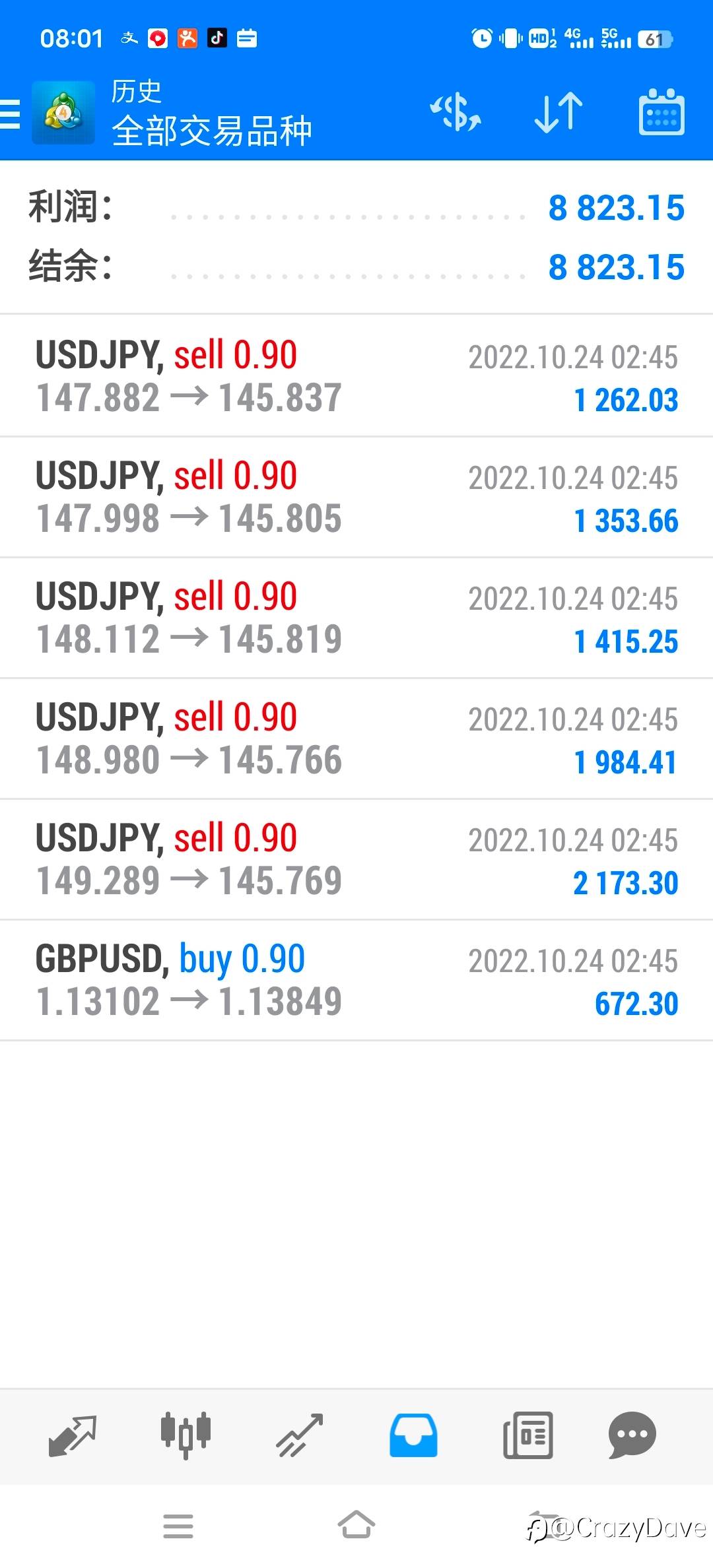The image size is (713, 1568).
Task: Open the GBPUSD buy 0.90 trade
Action: point(356,980)
